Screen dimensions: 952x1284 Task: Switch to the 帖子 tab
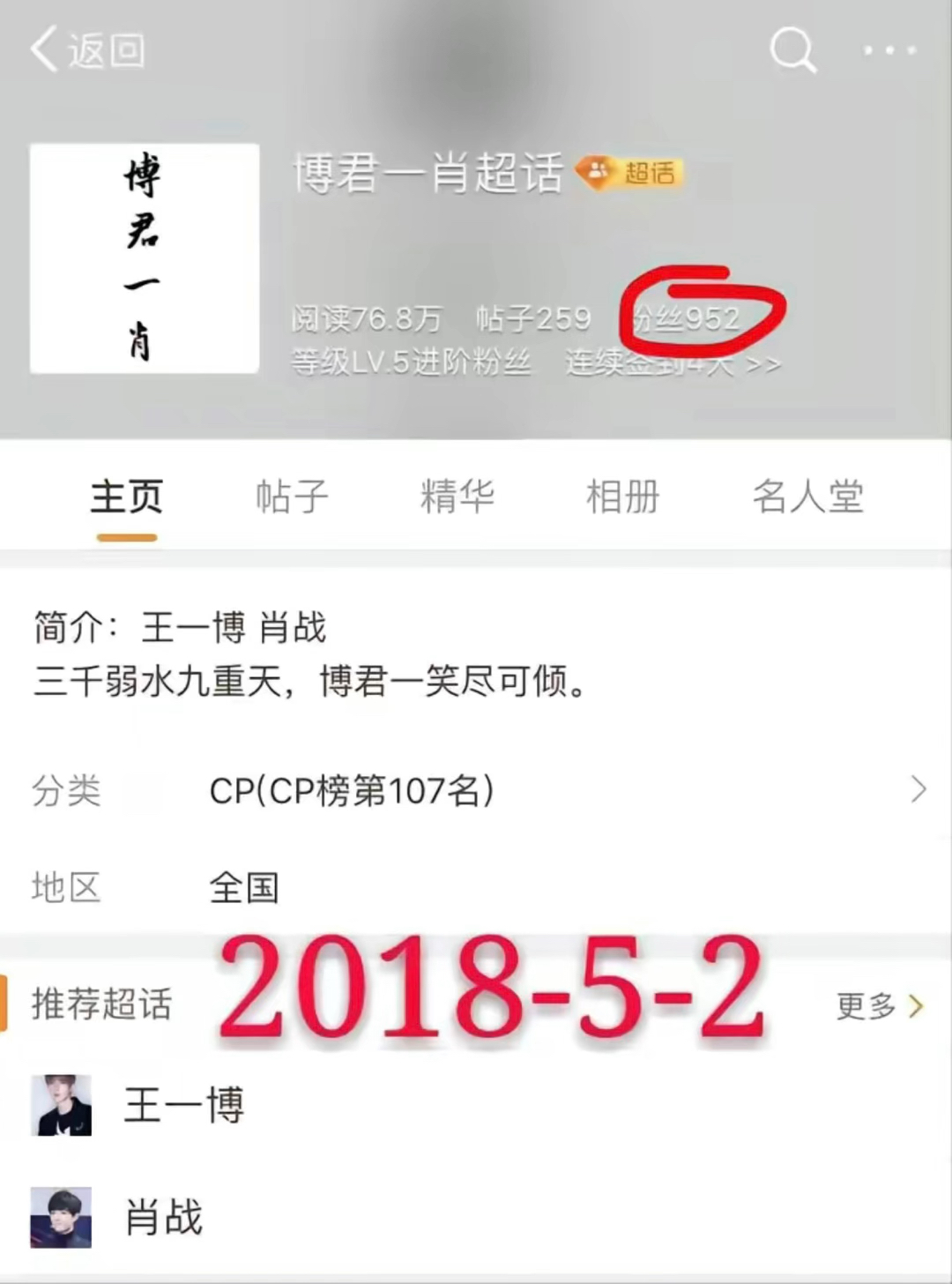(x=292, y=496)
